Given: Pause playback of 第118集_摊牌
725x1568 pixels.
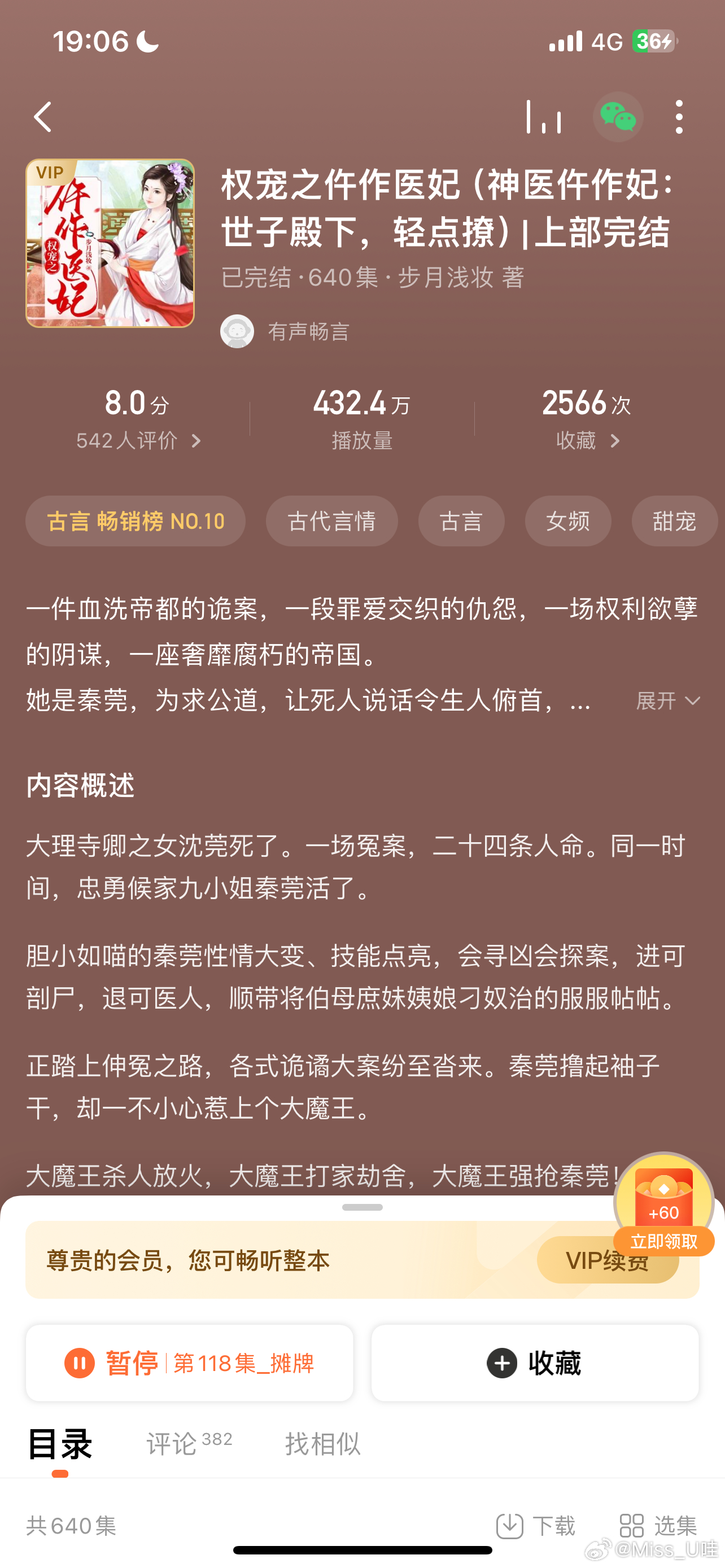Looking at the screenshot, I should [x=189, y=1363].
